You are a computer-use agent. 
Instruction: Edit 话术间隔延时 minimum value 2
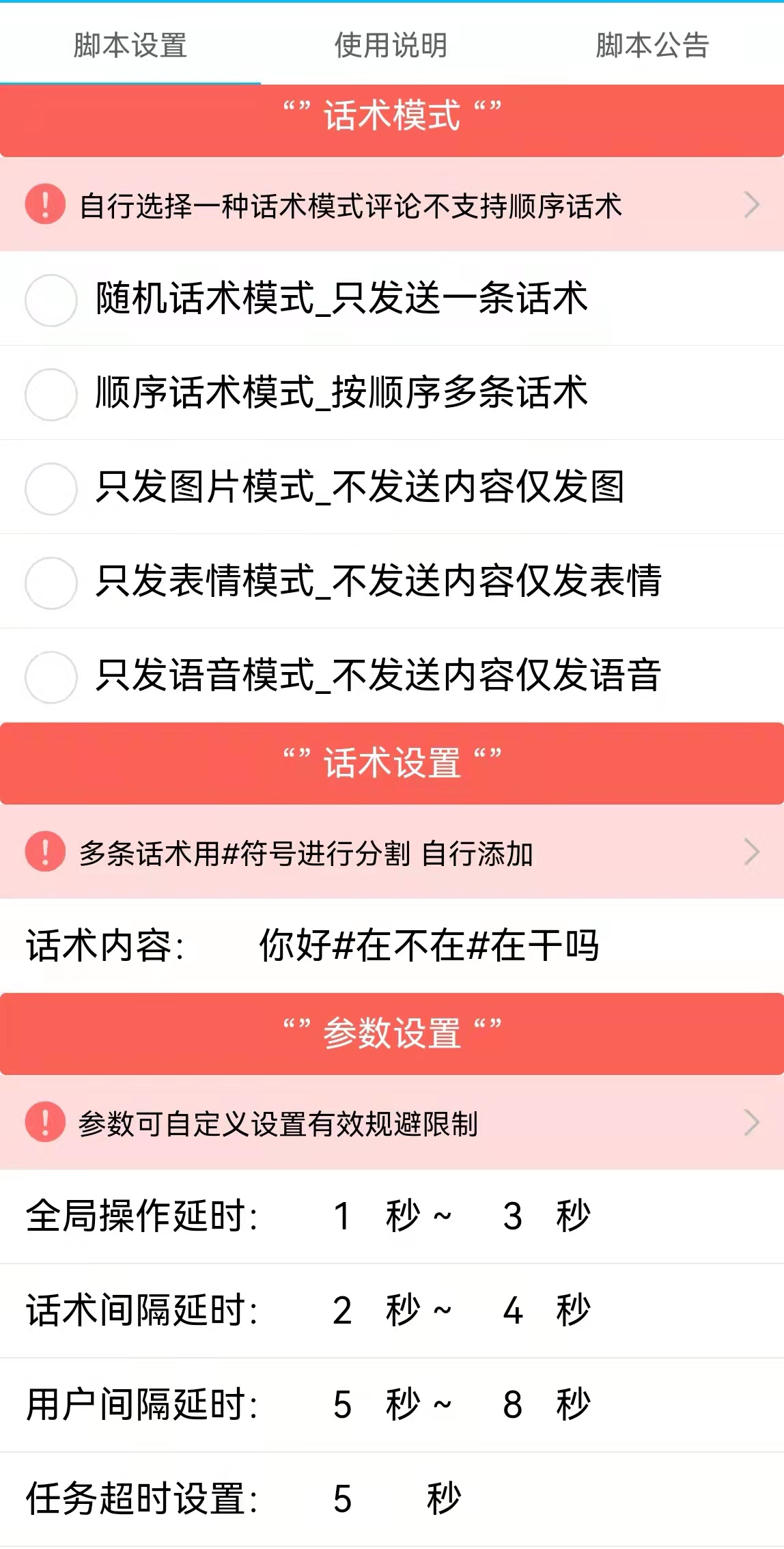342,1311
